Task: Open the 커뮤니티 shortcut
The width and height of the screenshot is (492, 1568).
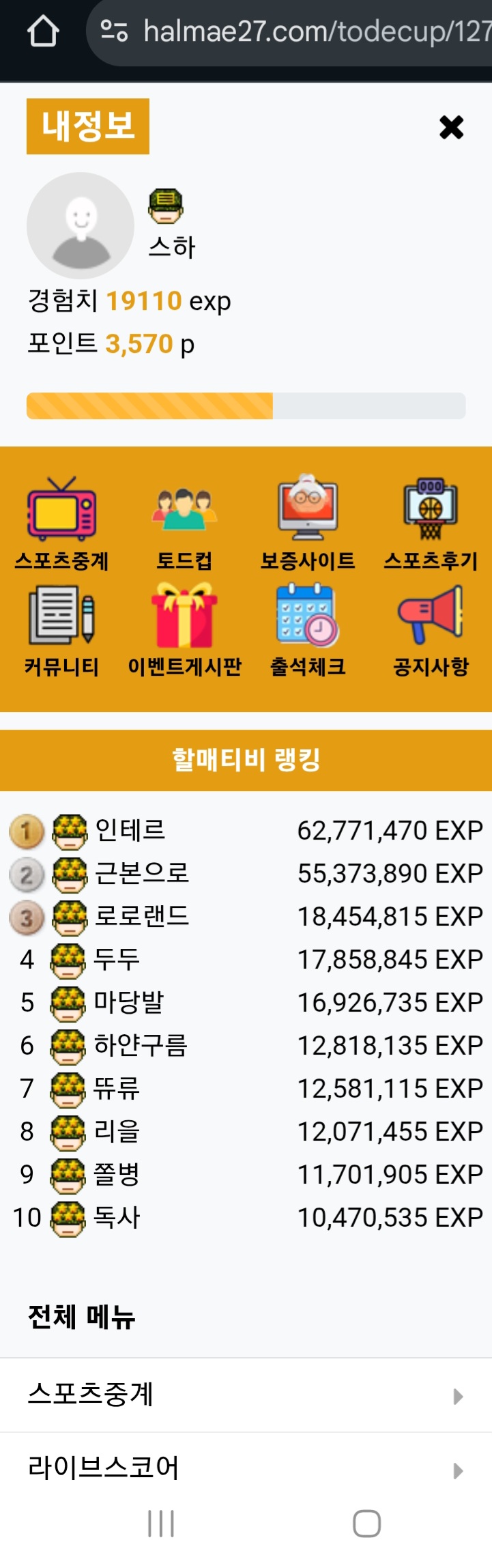Action: [x=61, y=629]
